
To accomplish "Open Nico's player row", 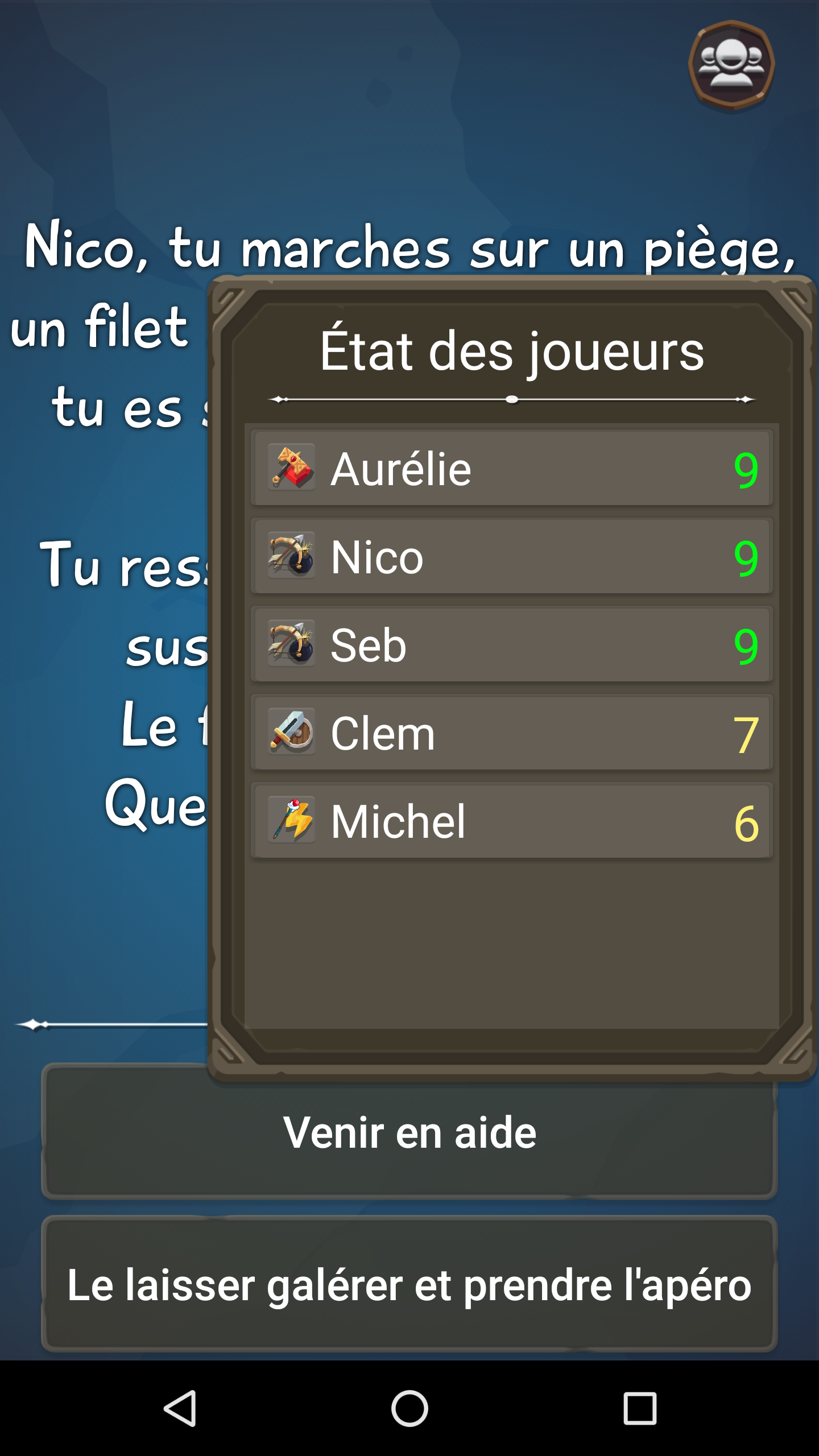I will click(x=511, y=556).
